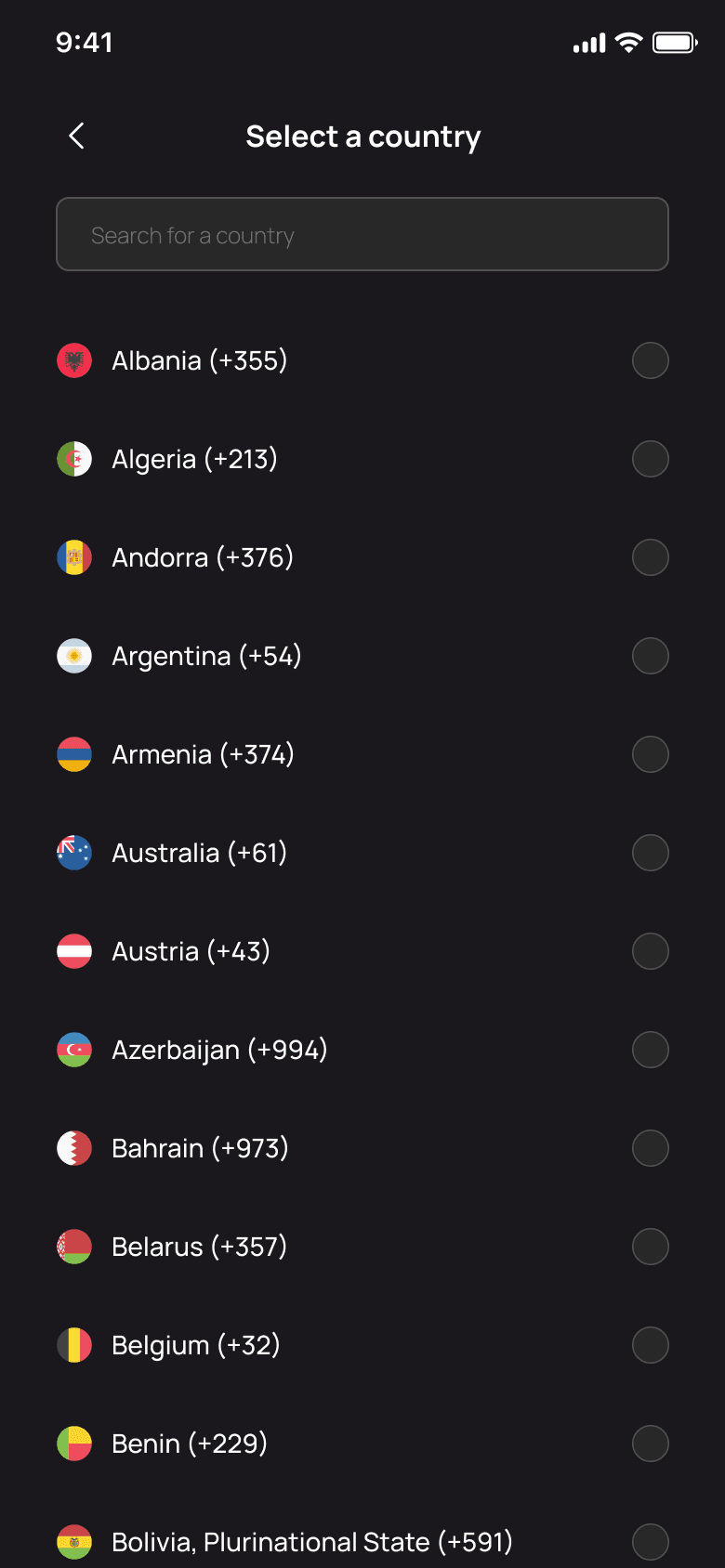This screenshot has width=725, height=1568.
Task: Select Benin (+229)
Action: tap(650, 1444)
